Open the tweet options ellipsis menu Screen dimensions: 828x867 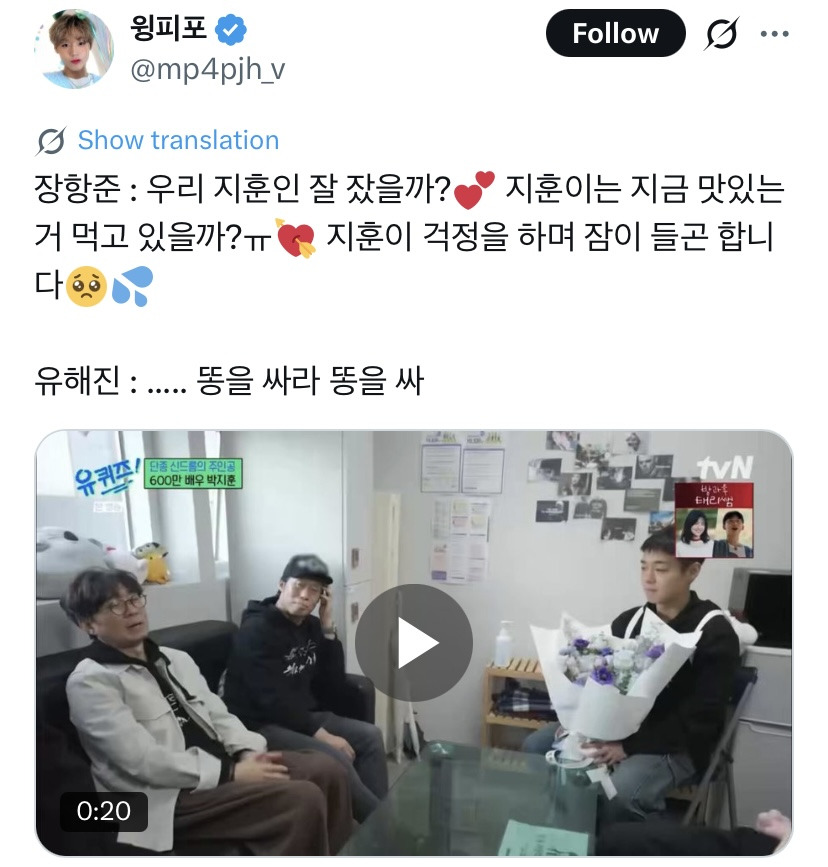point(775,33)
